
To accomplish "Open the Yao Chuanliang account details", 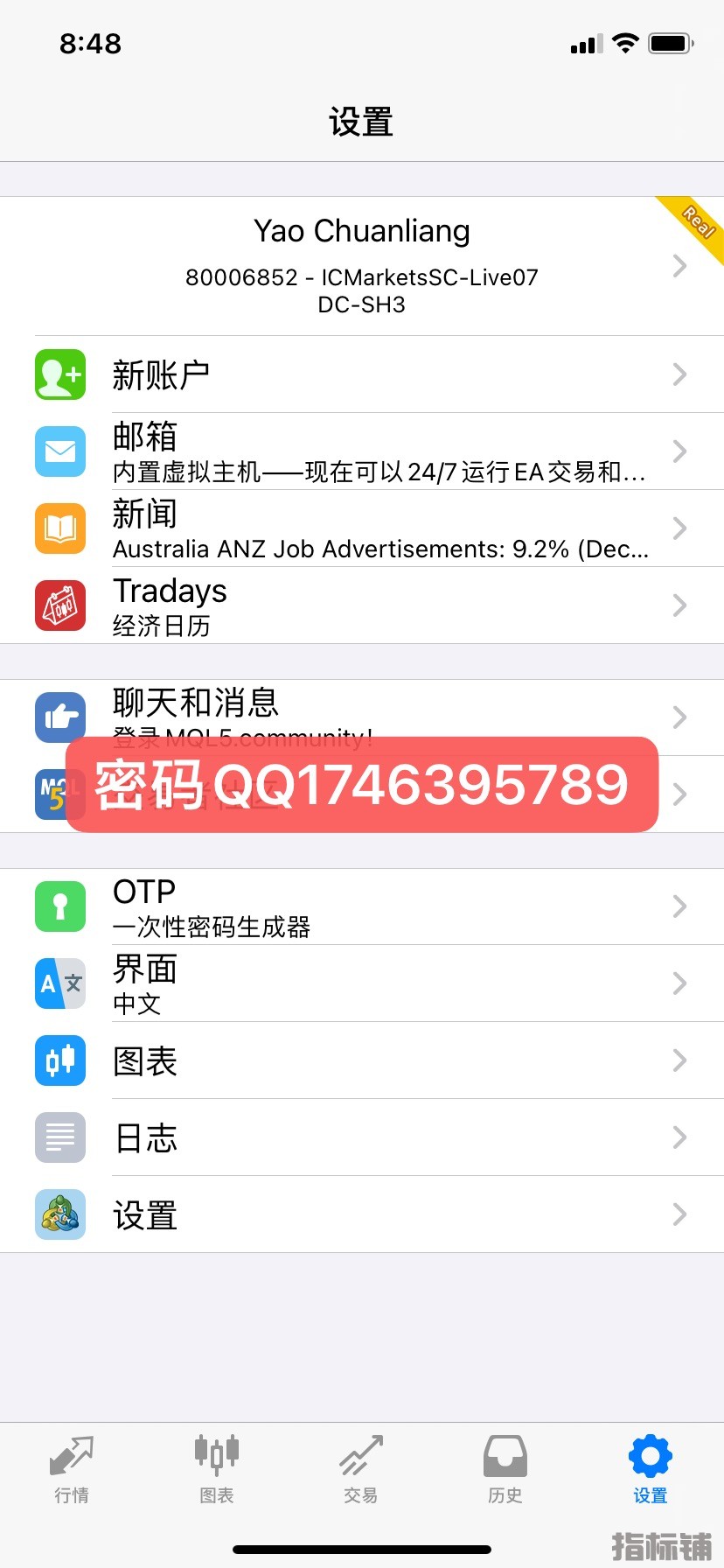I will [x=362, y=265].
